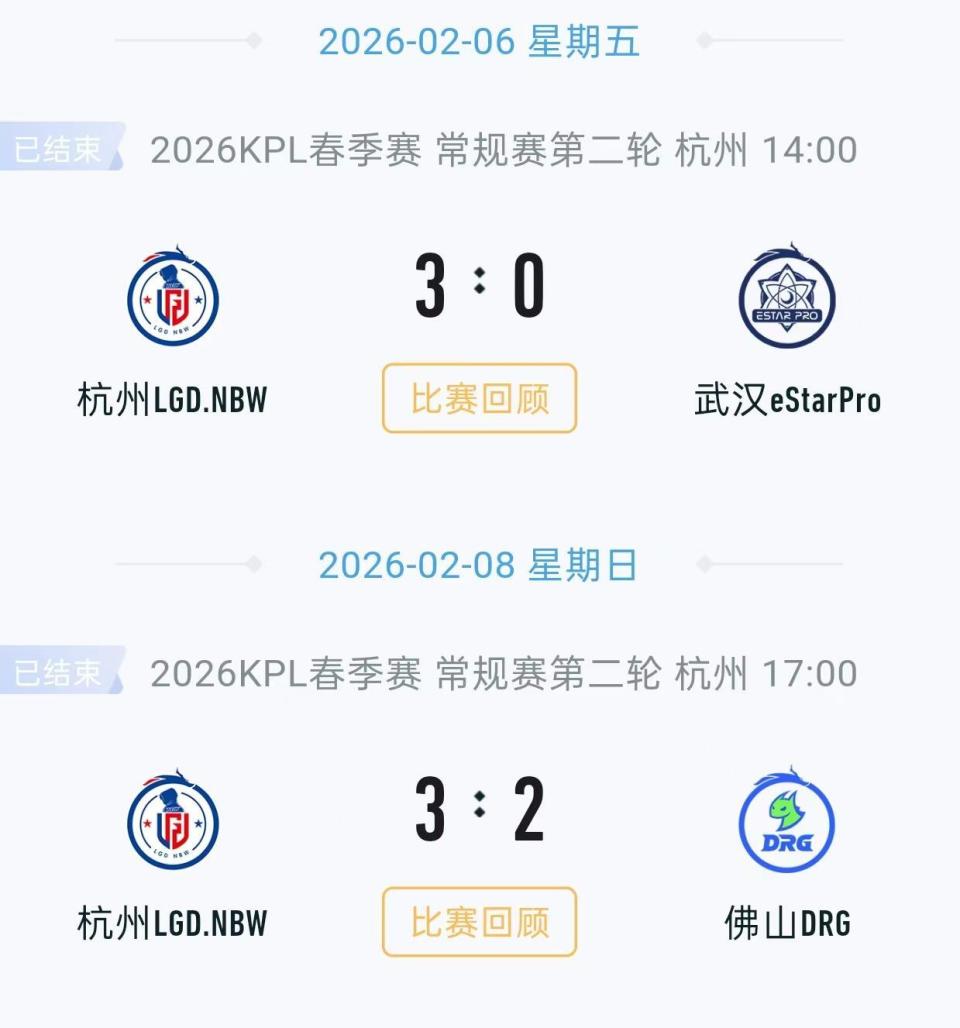Viewport: 960px width, 1028px height.
Task: Click the 佛山DRG team logo
Action: click(x=786, y=820)
